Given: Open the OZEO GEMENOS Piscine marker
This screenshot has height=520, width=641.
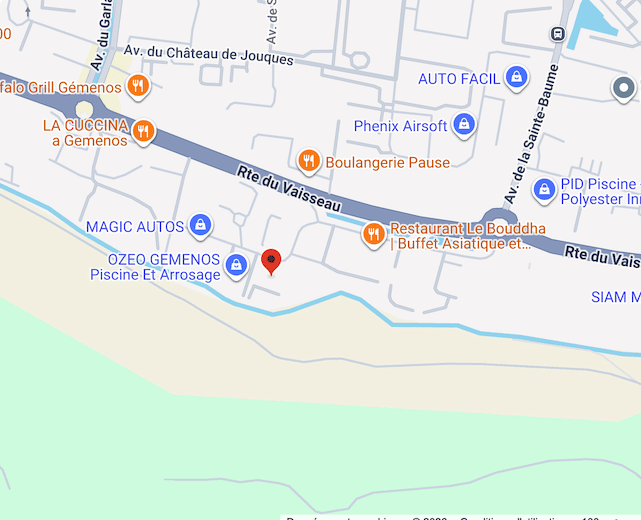Looking at the screenshot, I should (236, 265).
